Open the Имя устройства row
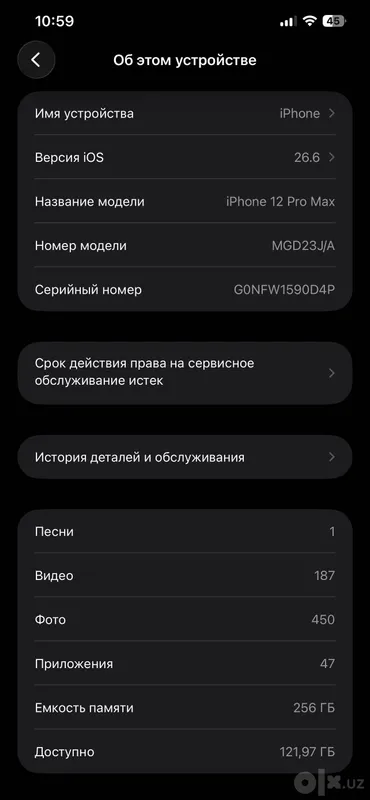This screenshot has width=370, height=800. [x=185, y=113]
